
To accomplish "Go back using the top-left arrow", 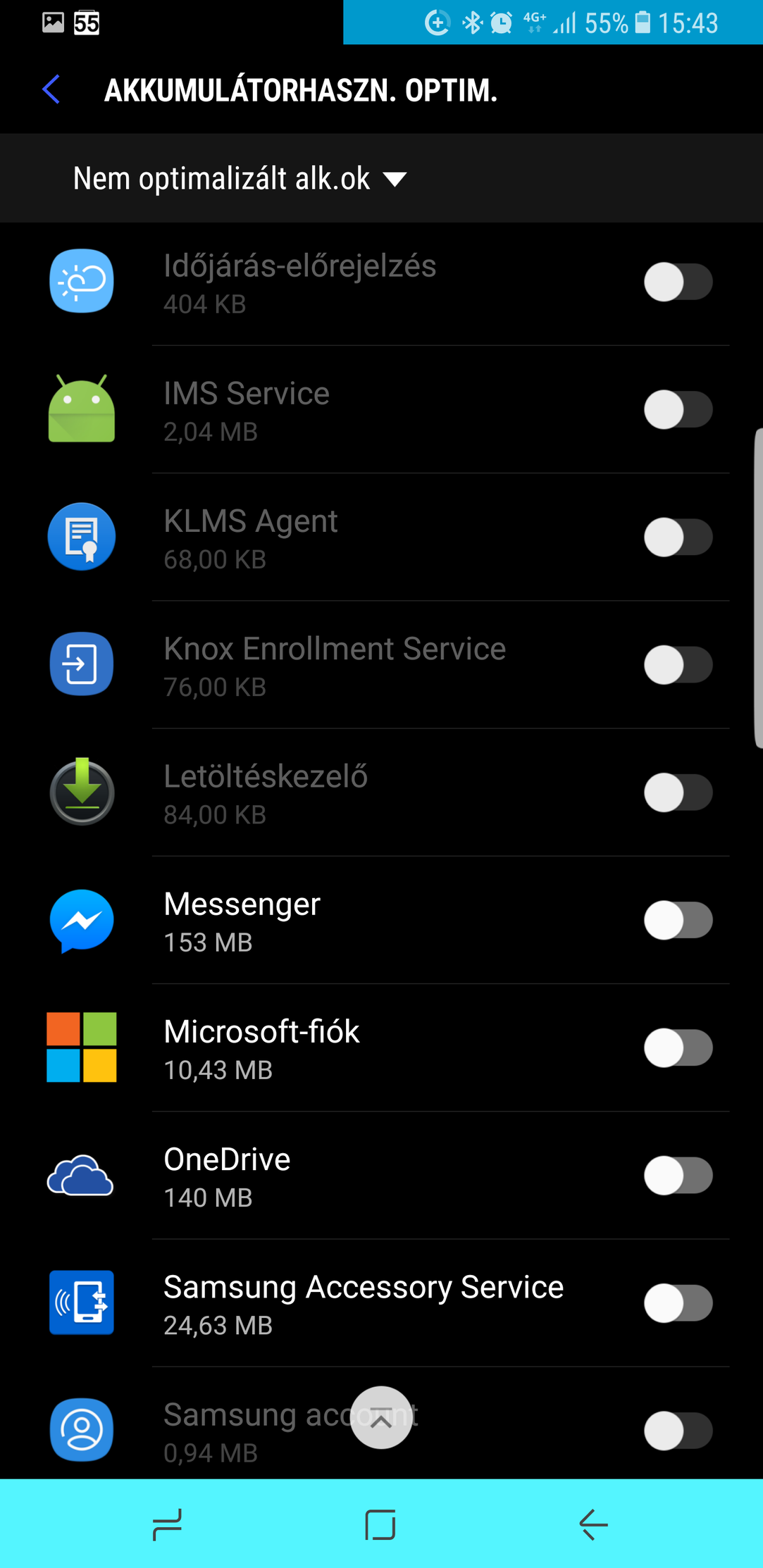I will pyautogui.click(x=51, y=89).
